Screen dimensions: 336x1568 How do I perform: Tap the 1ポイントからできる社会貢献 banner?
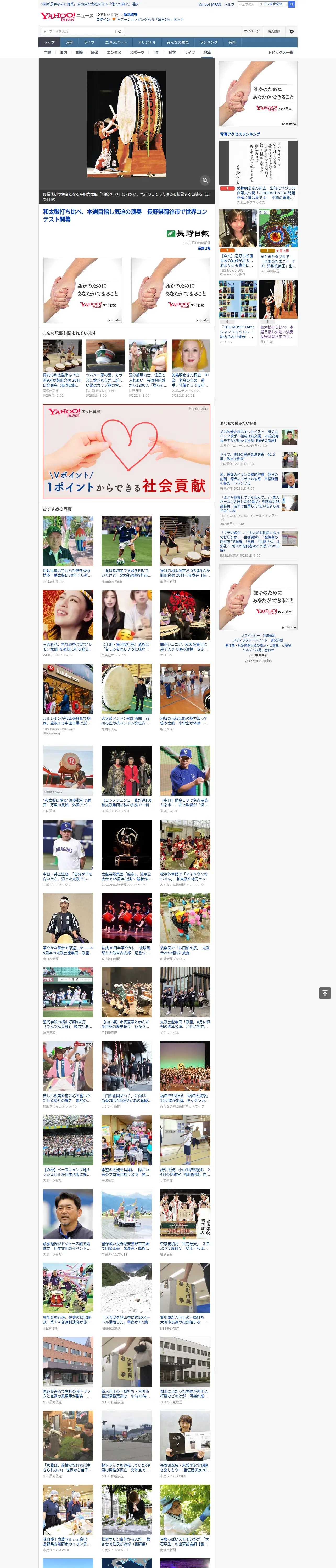click(x=126, y=451)
